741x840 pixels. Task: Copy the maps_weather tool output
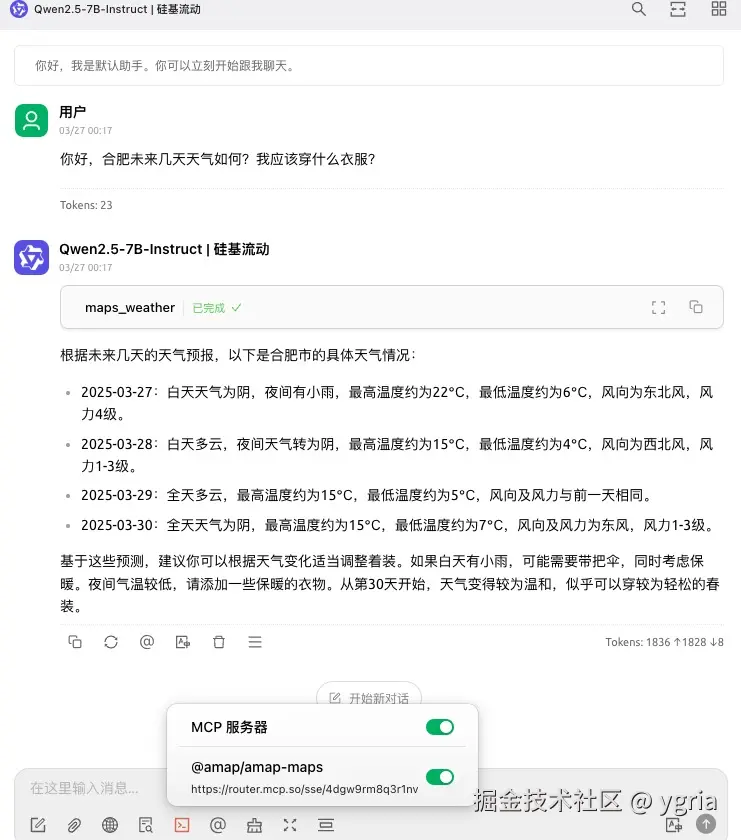(x=696, y=308)
